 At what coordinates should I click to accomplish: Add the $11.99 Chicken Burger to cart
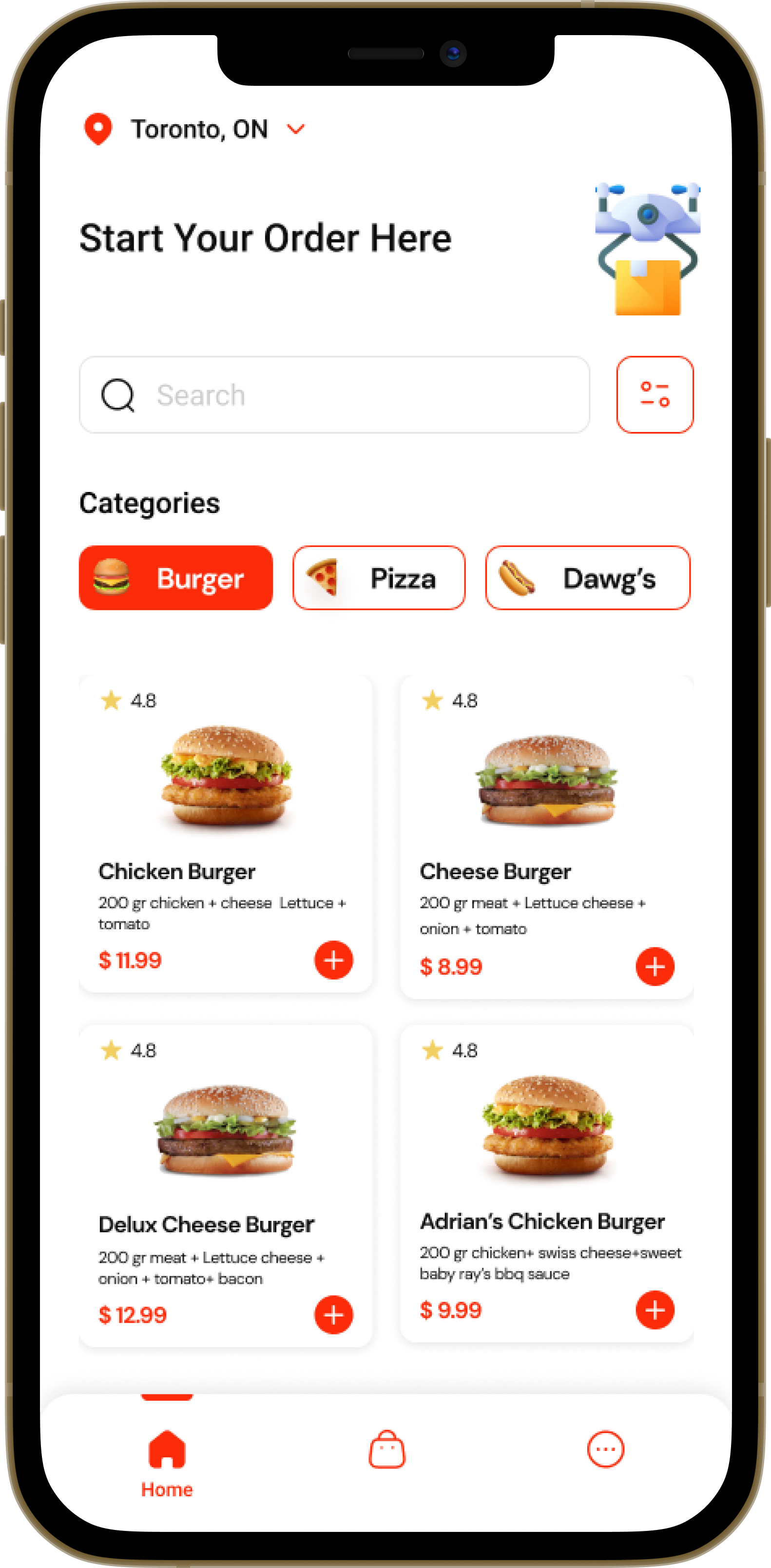click(x=333, y=960)
